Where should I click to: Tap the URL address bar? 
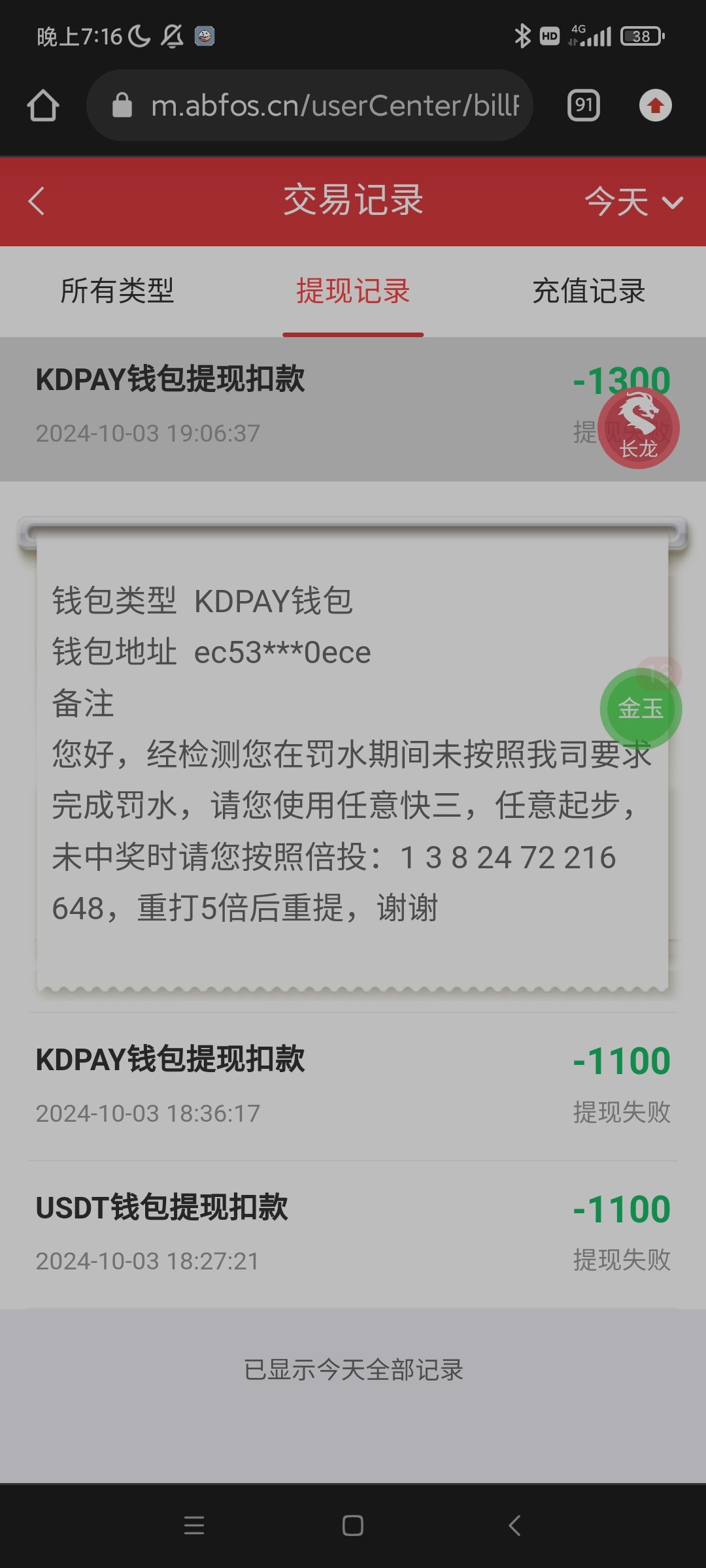pos(327,105)
